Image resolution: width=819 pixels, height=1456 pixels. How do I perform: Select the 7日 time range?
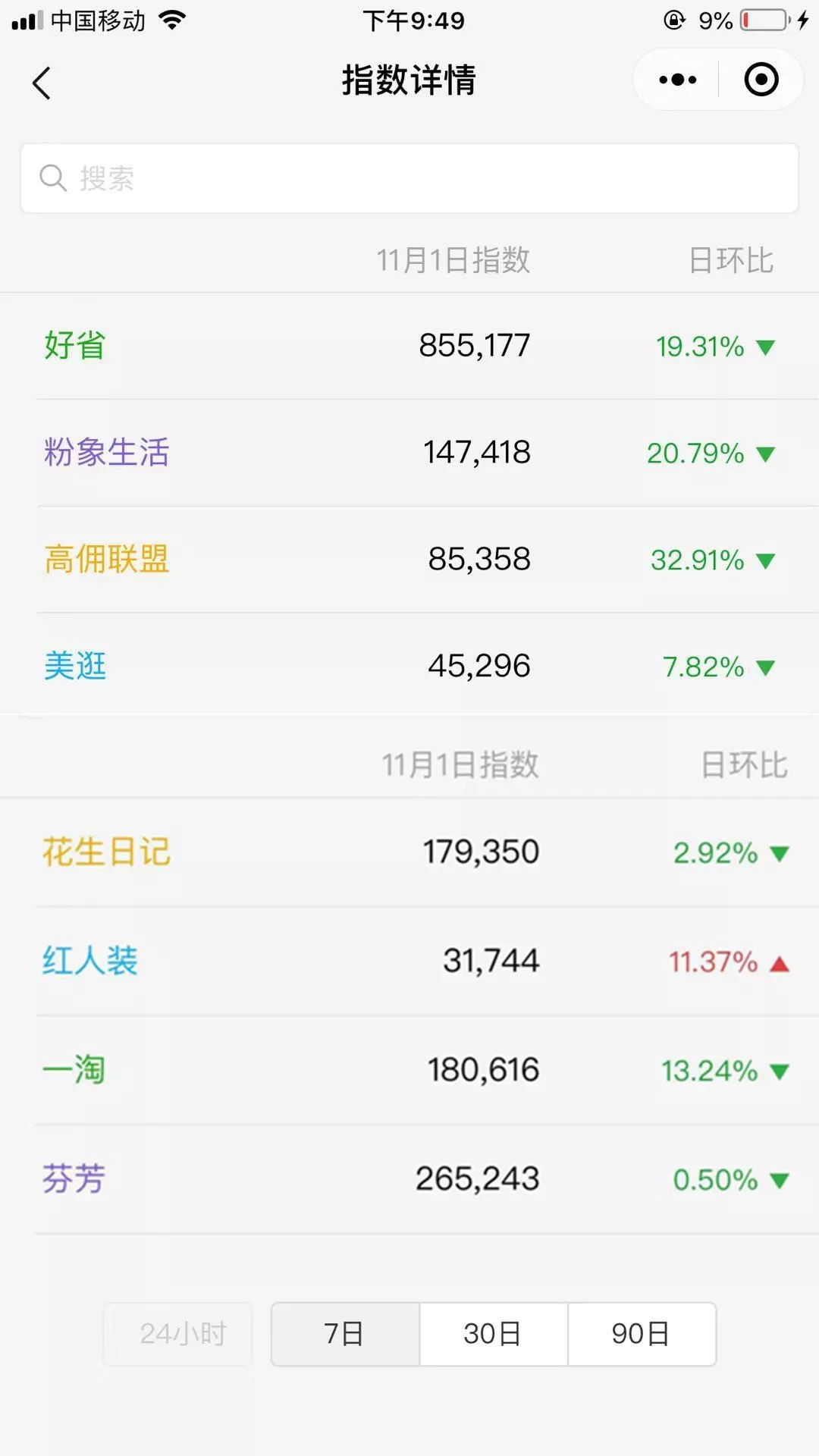click(345, 1334)
